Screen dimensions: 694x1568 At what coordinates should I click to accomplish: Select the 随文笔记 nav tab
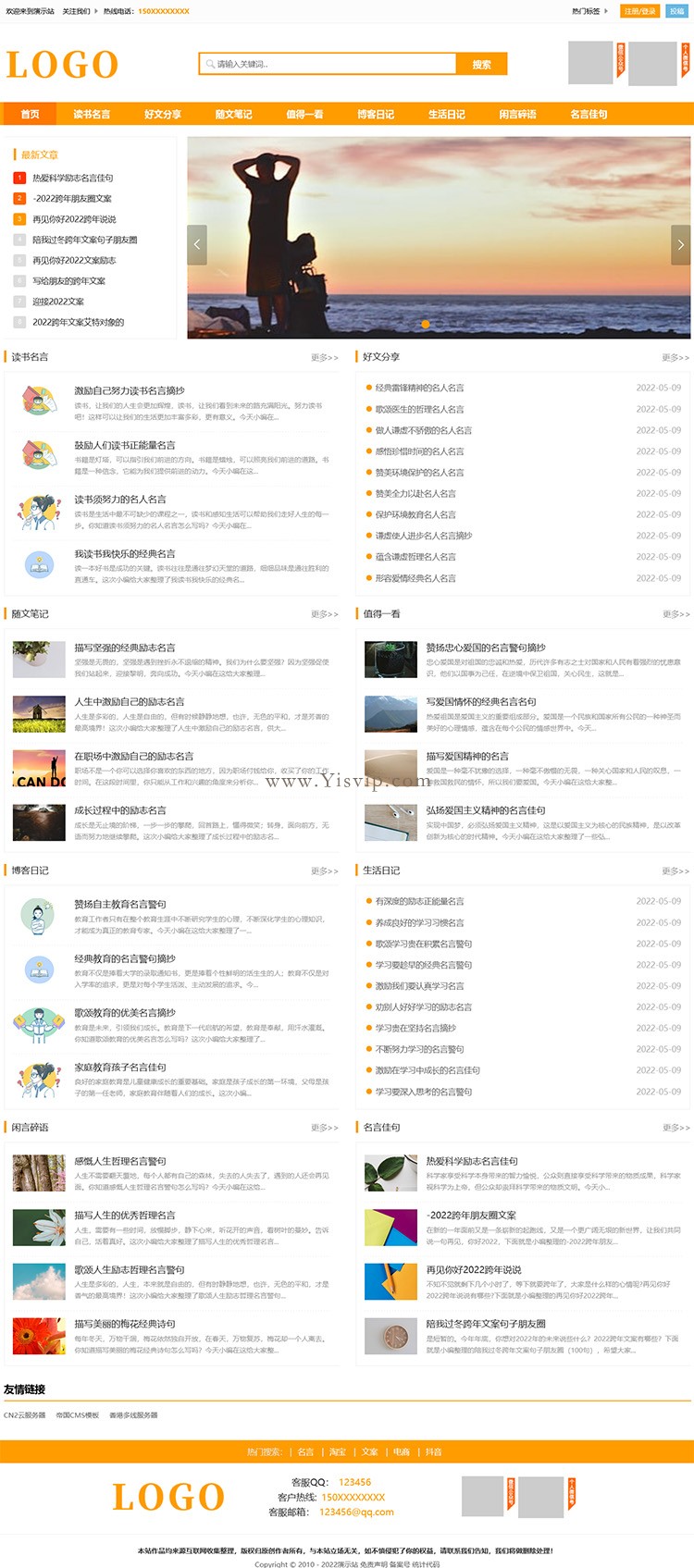point(233,114)
